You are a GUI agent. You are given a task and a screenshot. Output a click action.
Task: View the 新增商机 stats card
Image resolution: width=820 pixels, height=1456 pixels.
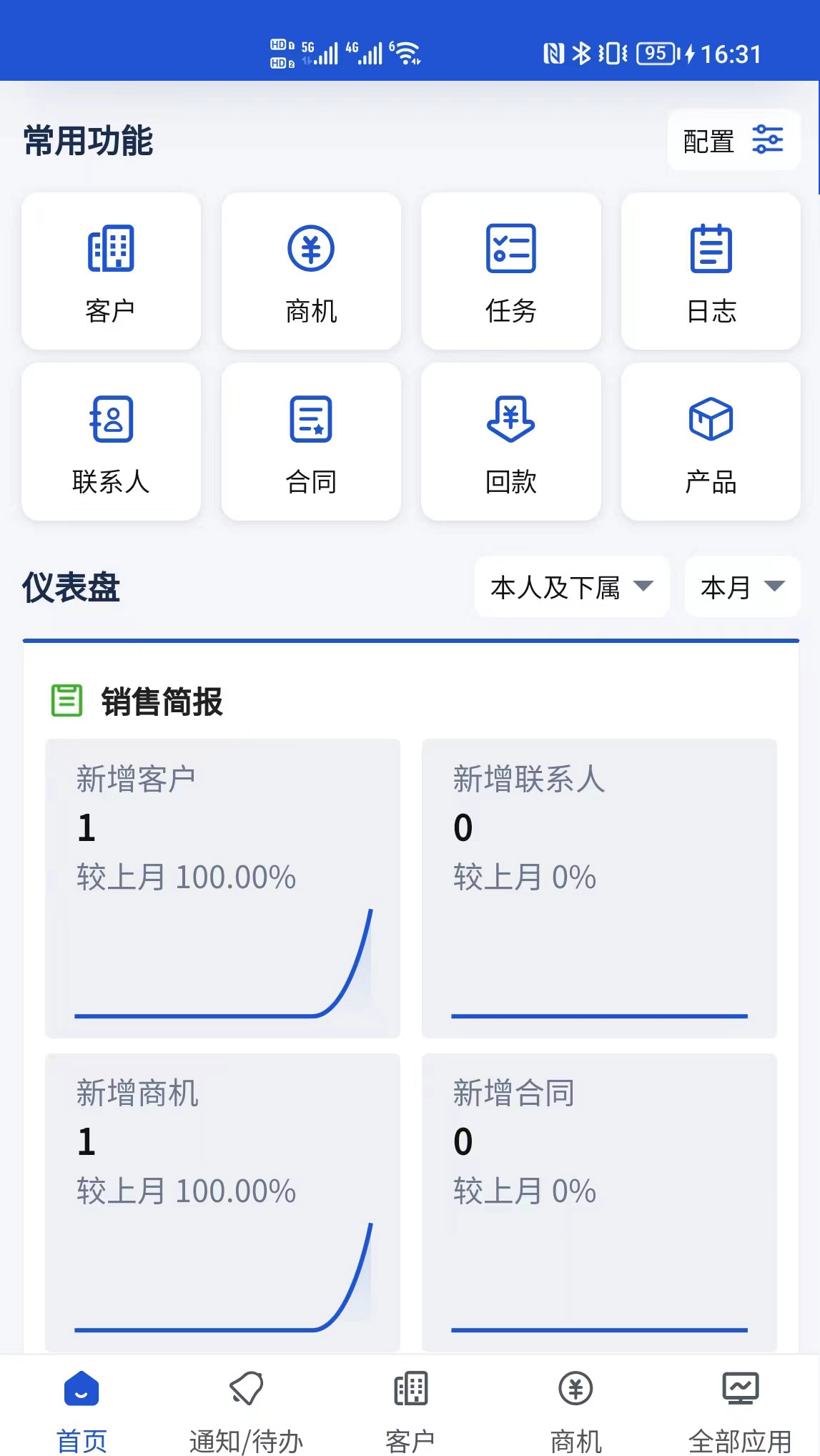[222, 1201]
